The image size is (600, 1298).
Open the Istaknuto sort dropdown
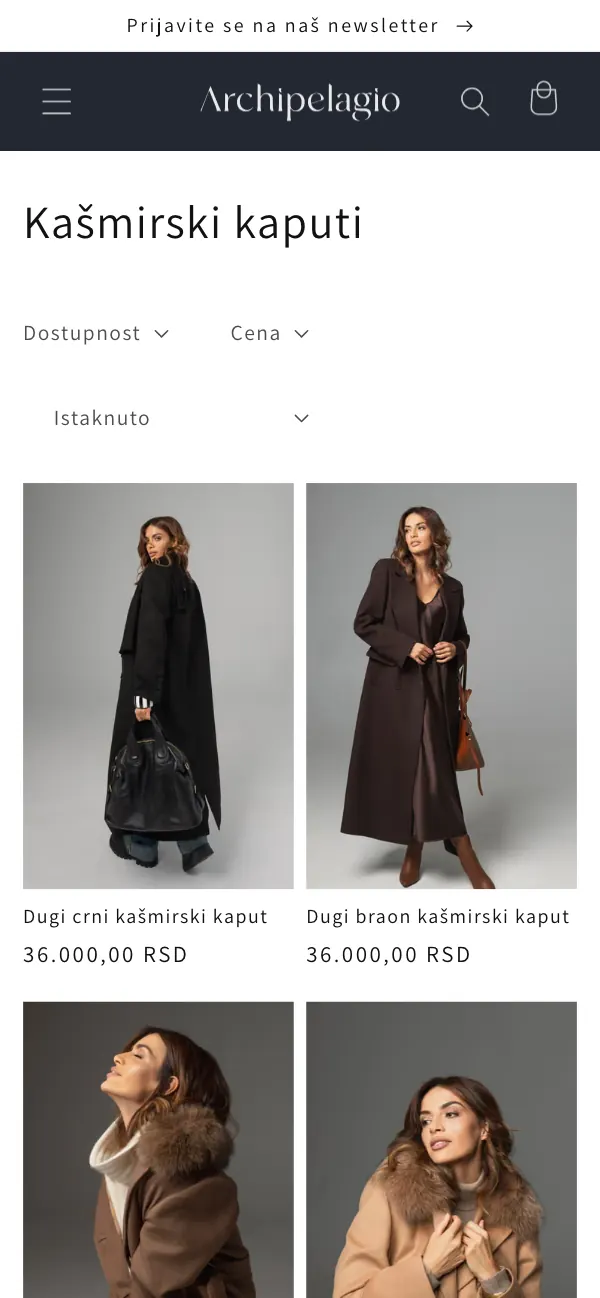pyautogui.click(x=180, y=418)
